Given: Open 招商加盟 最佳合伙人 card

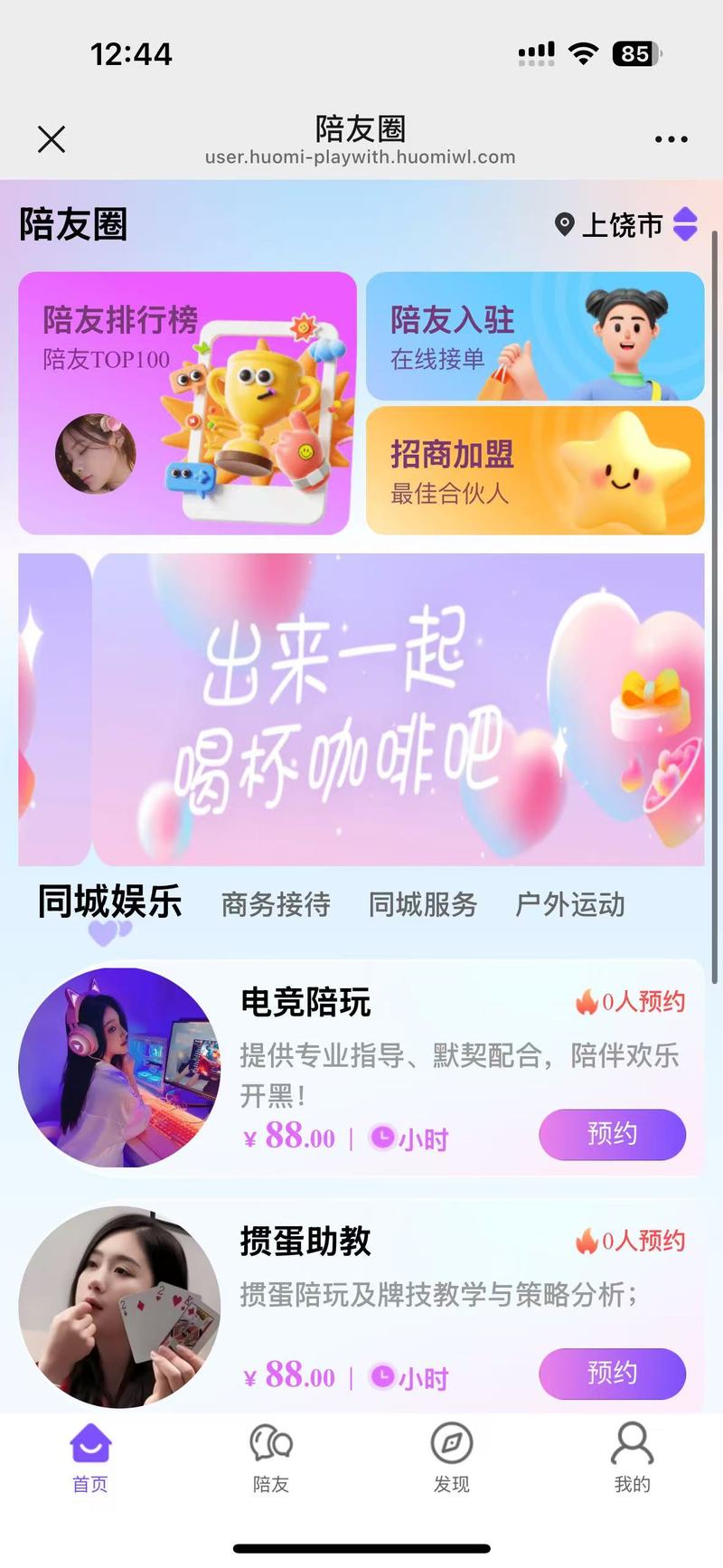Looking at the screenshot, I should [x=535, y=470].
